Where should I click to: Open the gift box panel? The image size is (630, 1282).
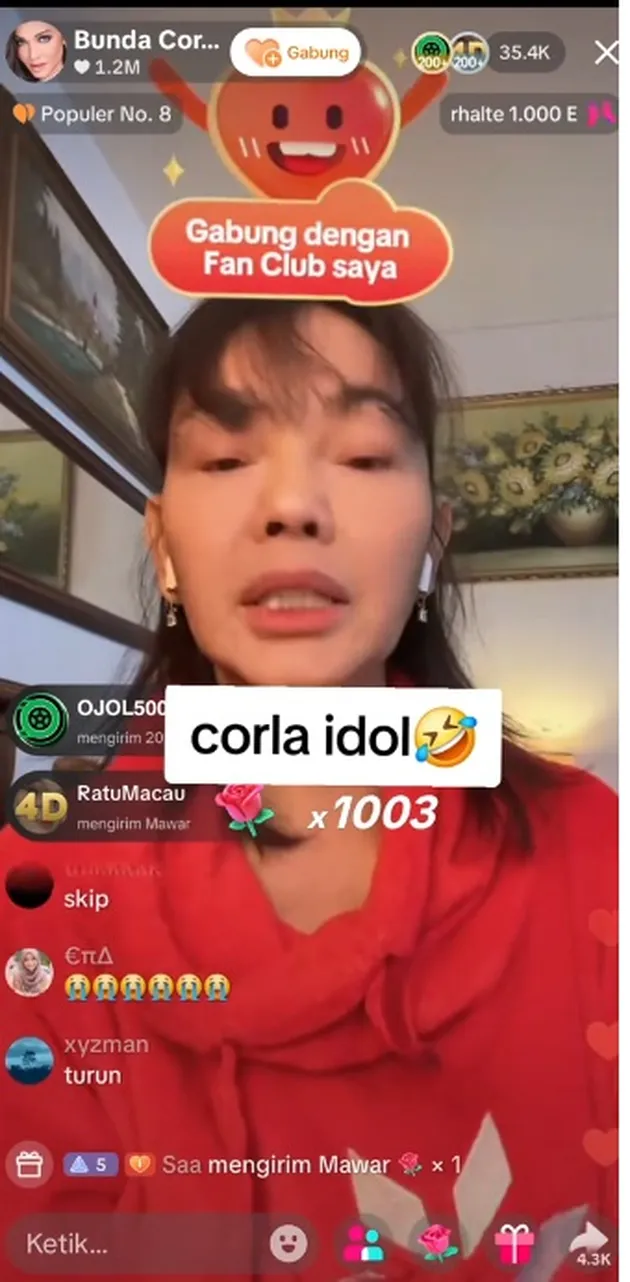point(514,1243)
